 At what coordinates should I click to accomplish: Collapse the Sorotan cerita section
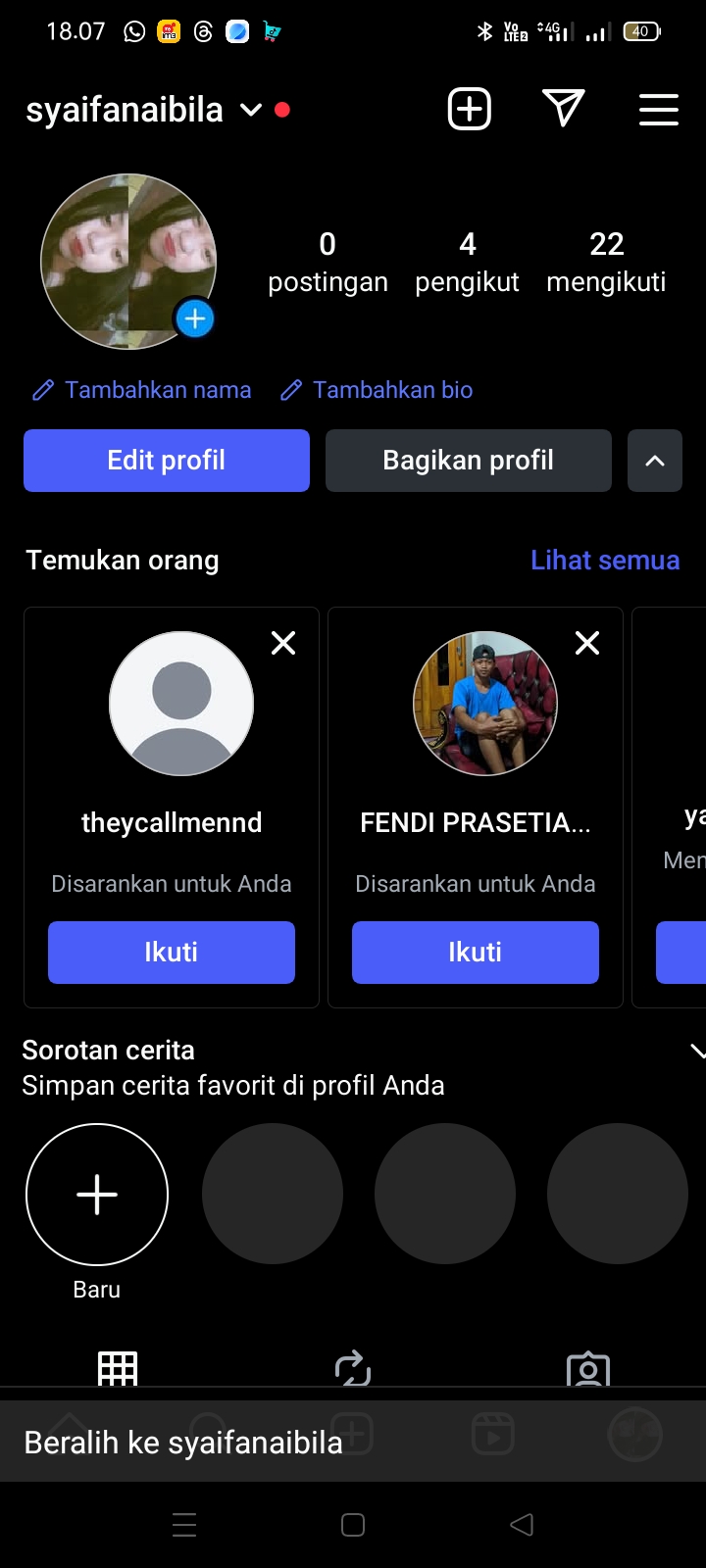[x=696, y=1052]
